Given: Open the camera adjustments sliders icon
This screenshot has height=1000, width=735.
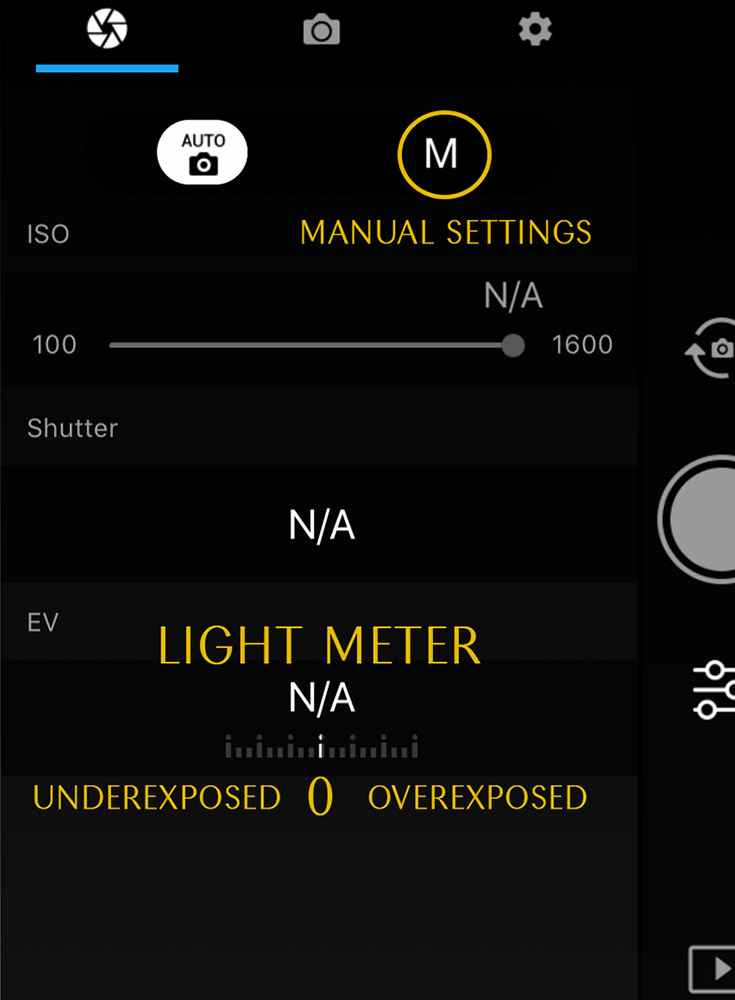Looking at the screenshot, I should [x=714, y=689].
